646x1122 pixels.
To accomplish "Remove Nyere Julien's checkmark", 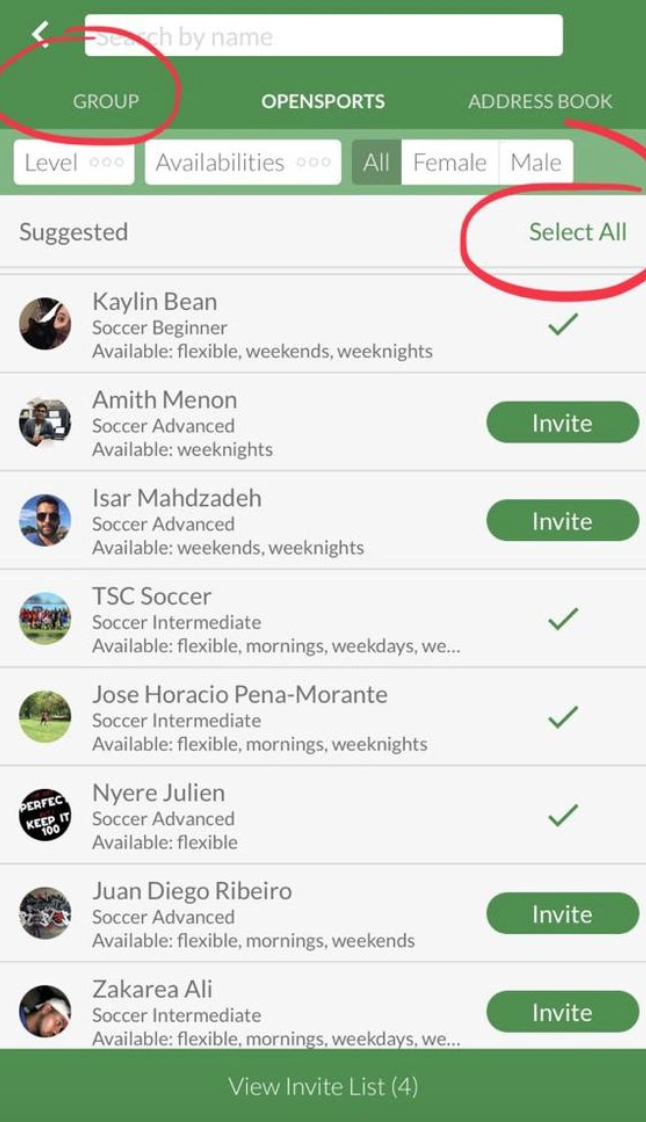I will coord(563,816).
